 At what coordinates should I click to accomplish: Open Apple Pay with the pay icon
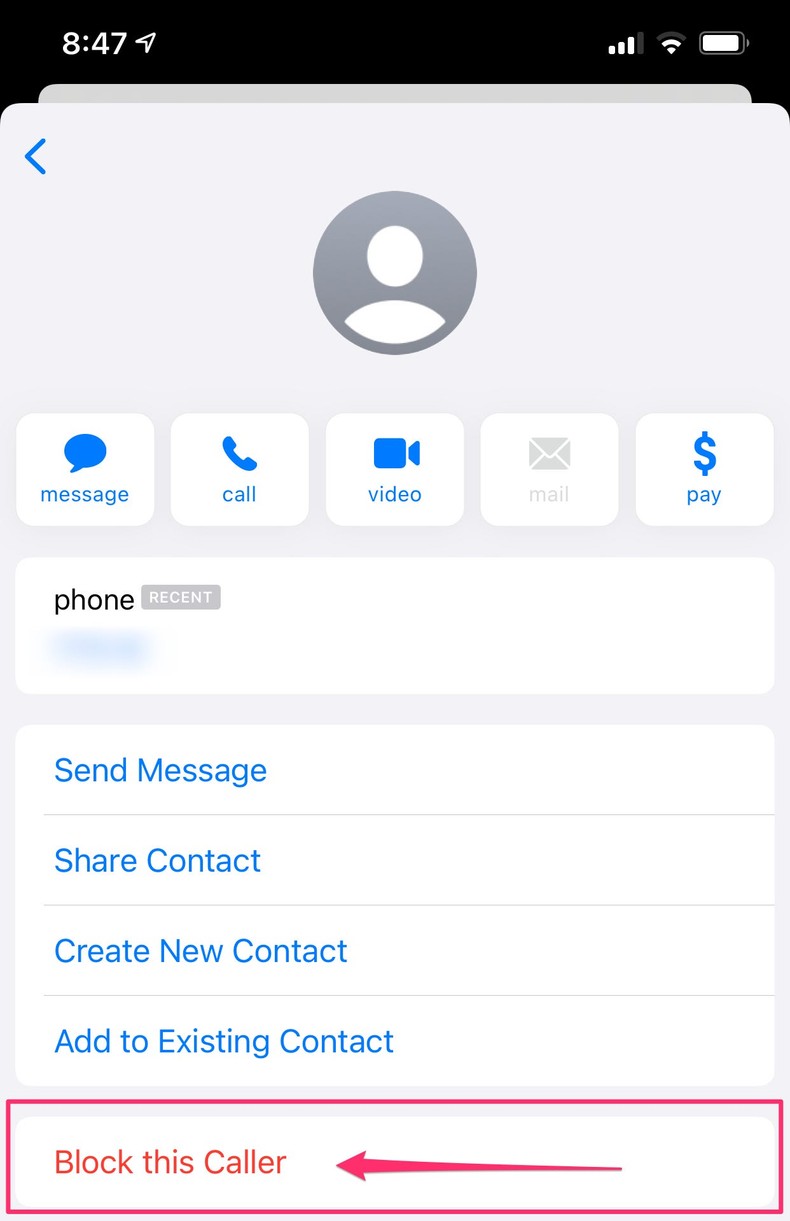[704, 469]
